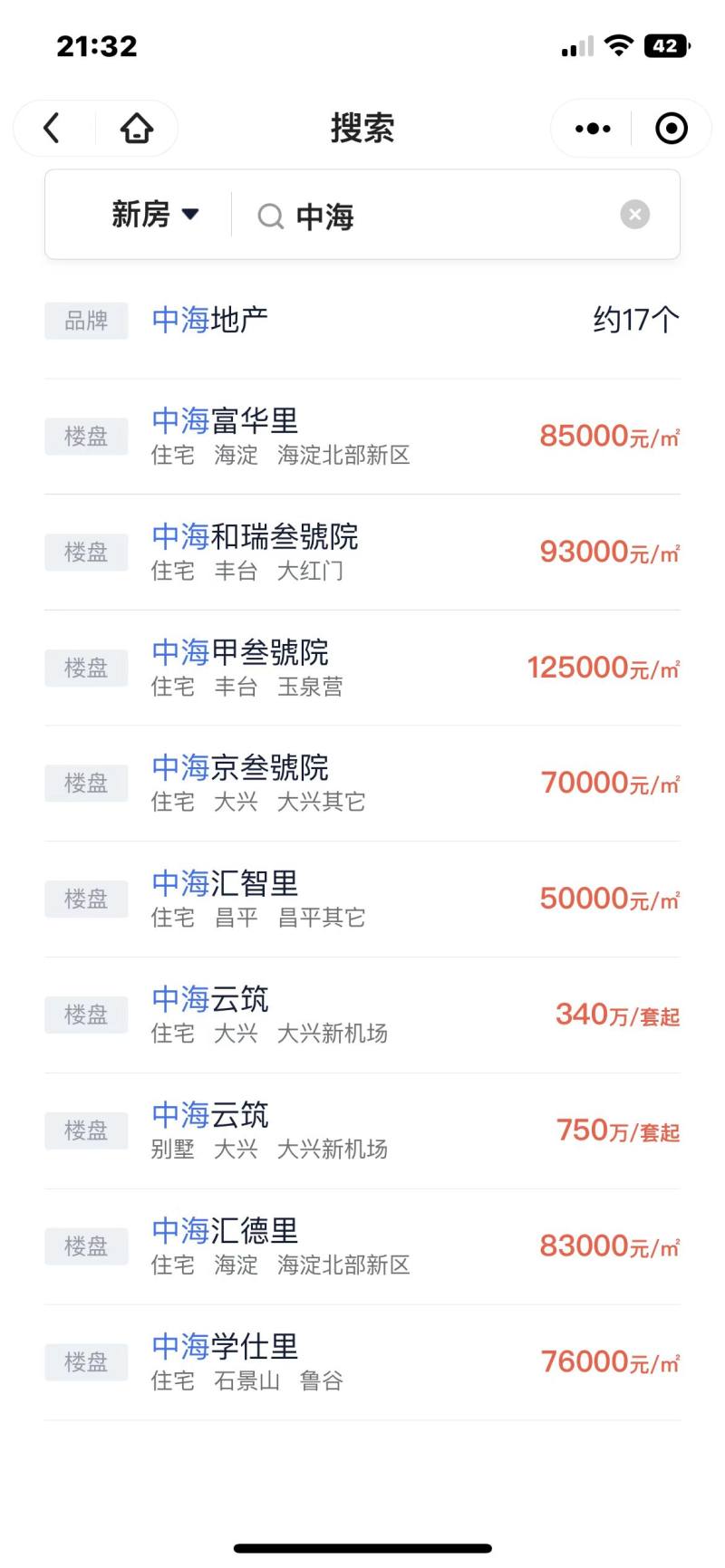
Task: Tap the battery indicator showing 42
Action: click(662, 44)
